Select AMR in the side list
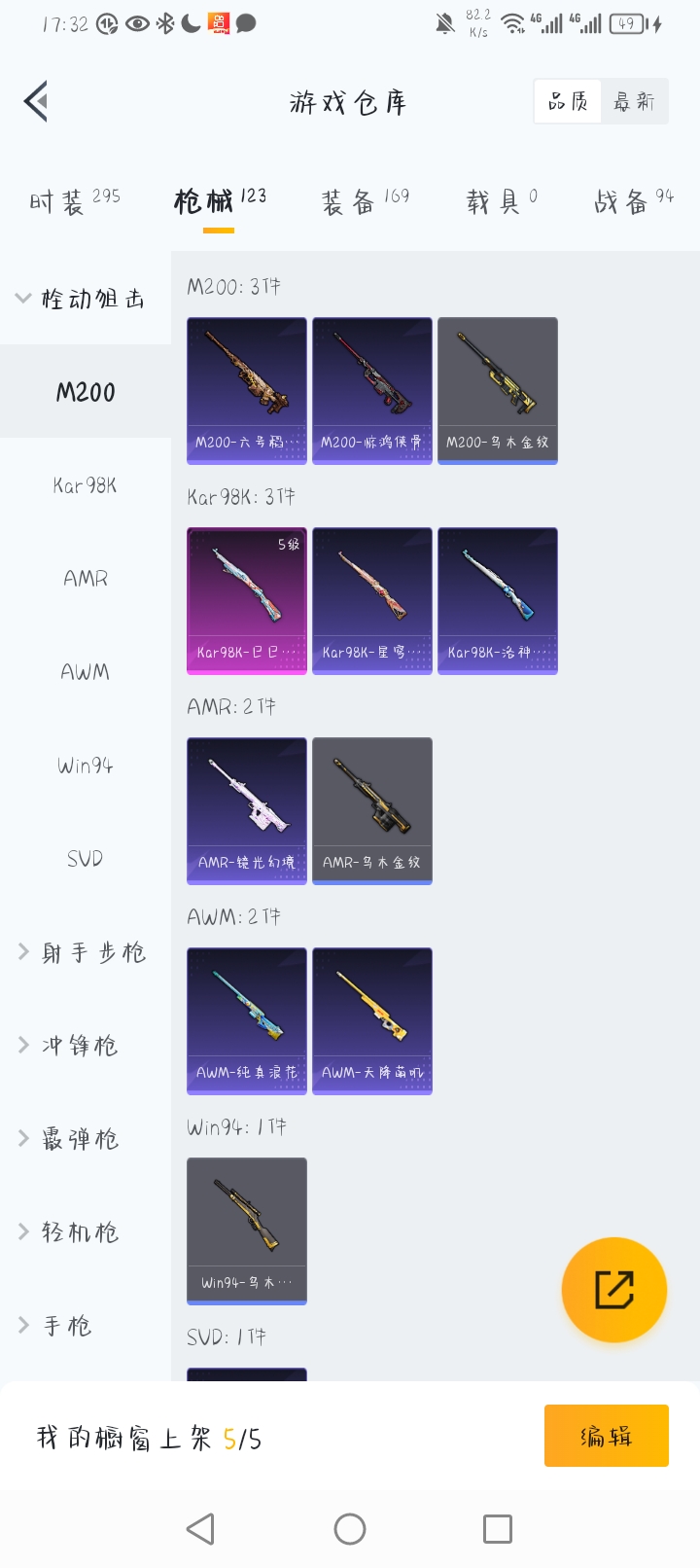Screen dimensions: 700x1568 (86, 579)
